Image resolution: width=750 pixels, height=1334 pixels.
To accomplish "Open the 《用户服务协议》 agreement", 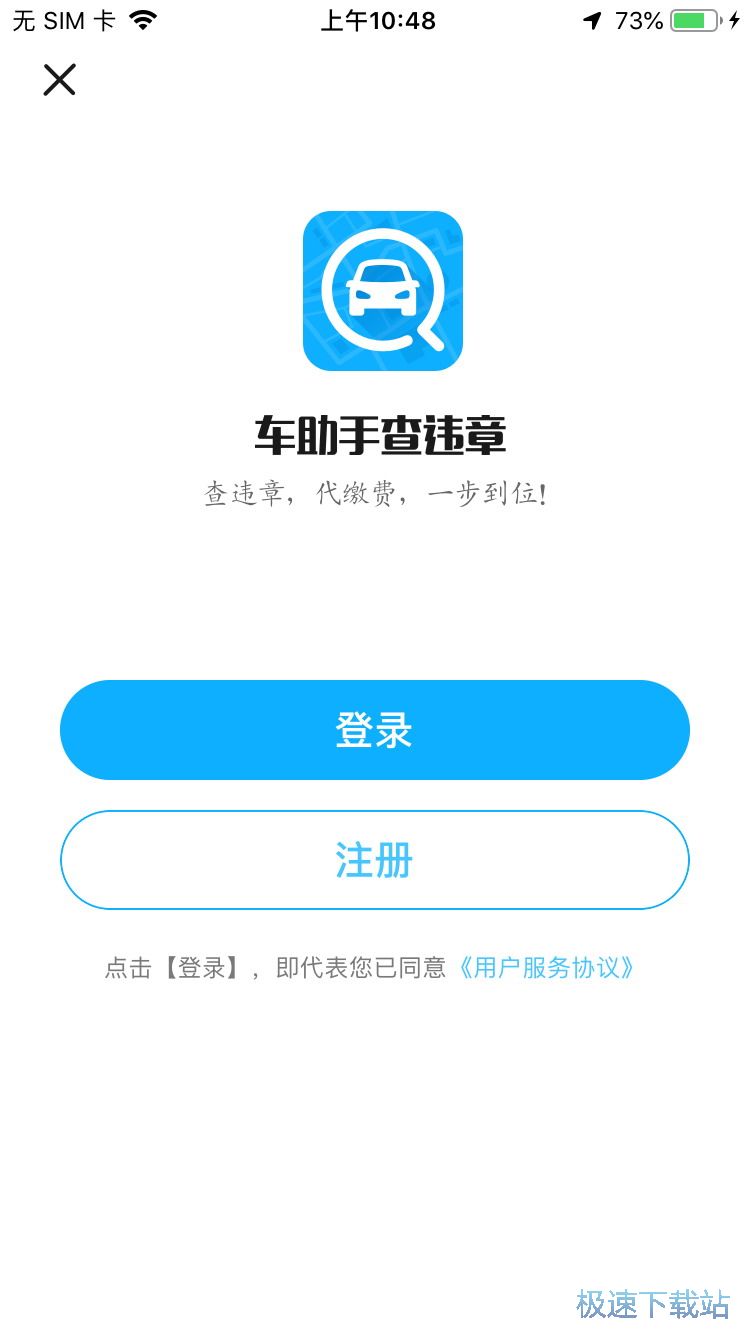I will click(545, 967).
